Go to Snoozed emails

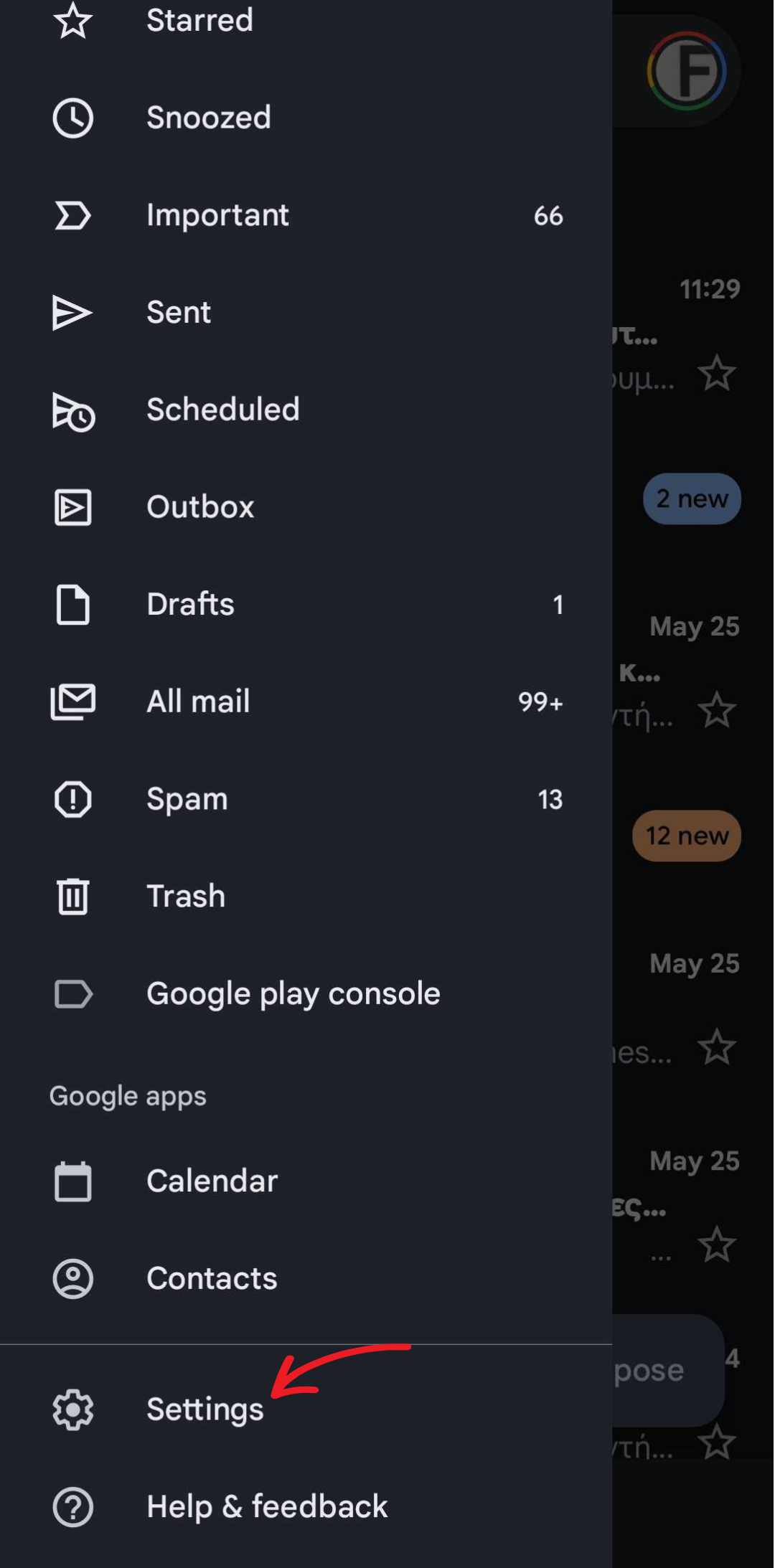pyautogui.click(x=208, y=118)
